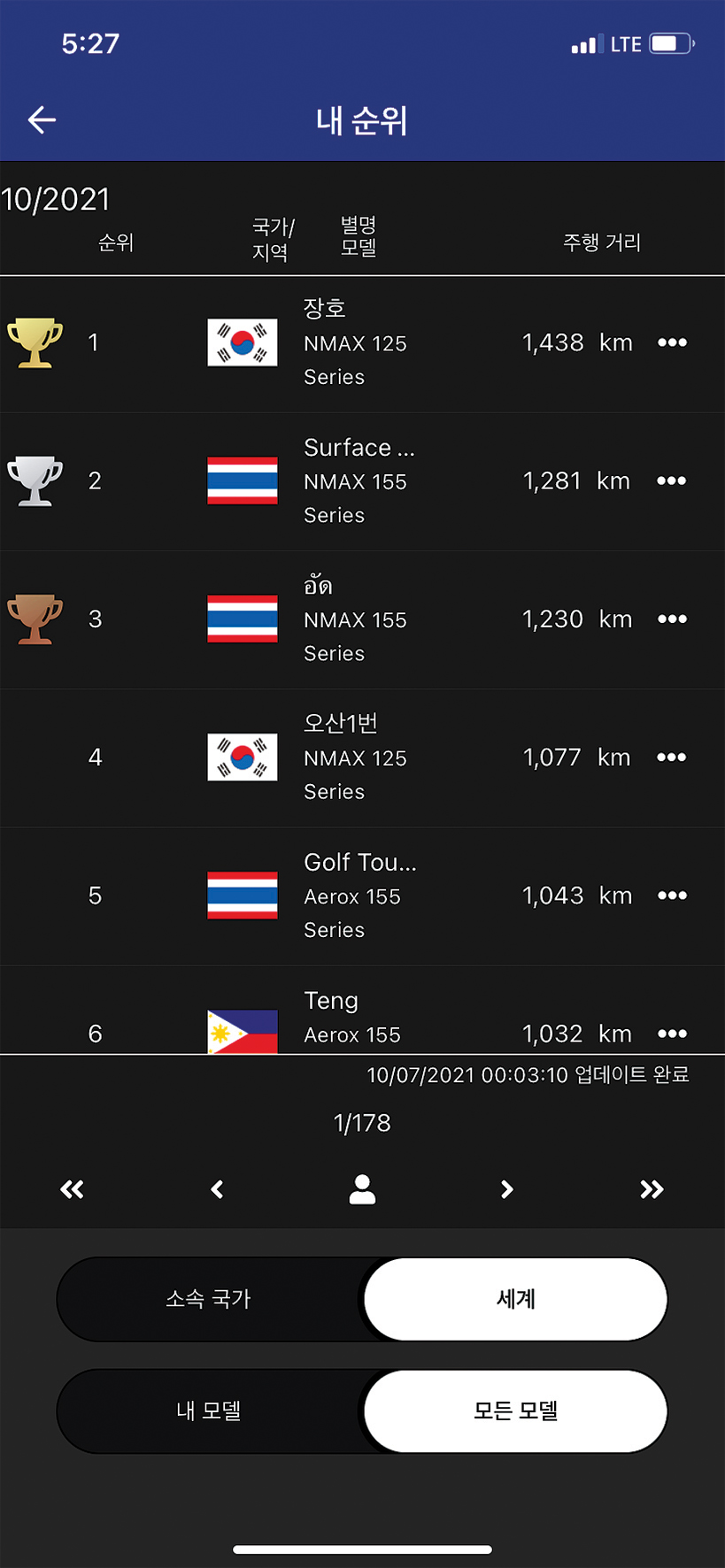Switch to the 소속 국가 ranking

pos(209,1299)
